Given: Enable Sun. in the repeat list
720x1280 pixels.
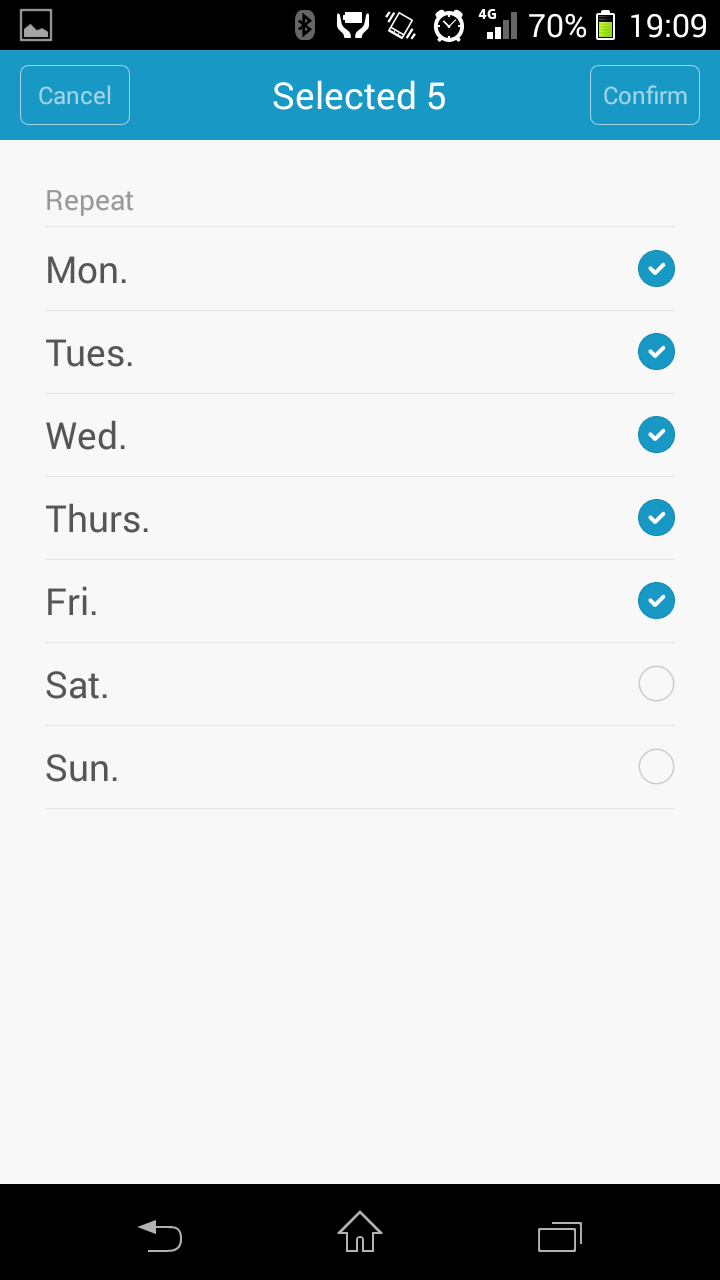Looking at the screenshot, I should 656,766.
